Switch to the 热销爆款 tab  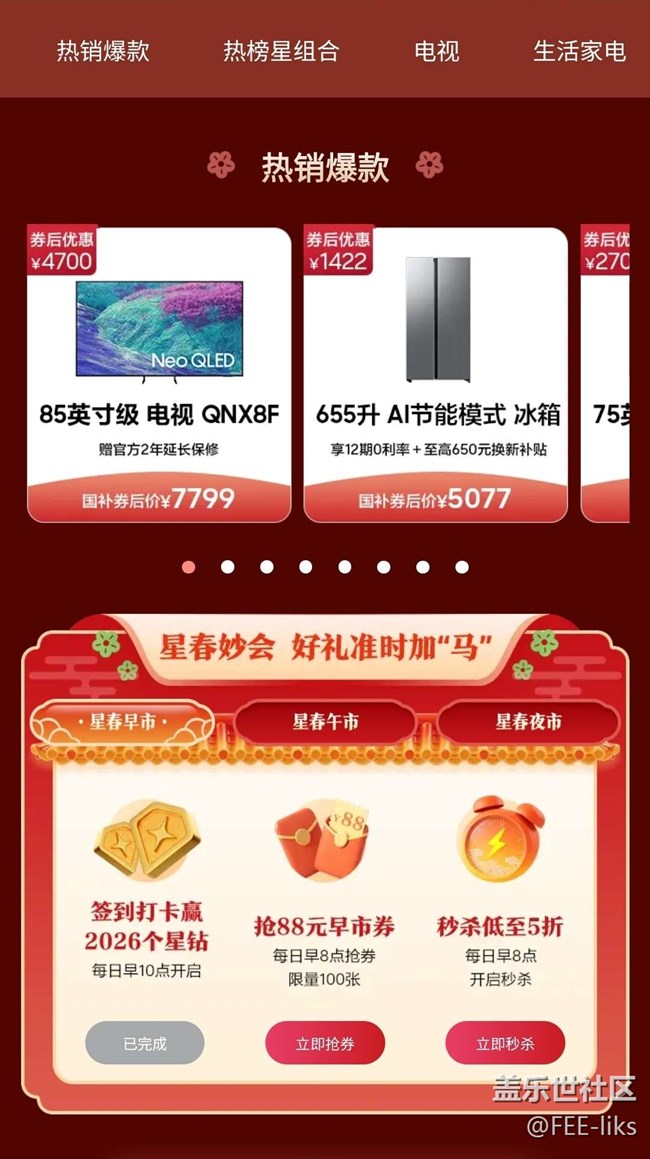point(103,51)
